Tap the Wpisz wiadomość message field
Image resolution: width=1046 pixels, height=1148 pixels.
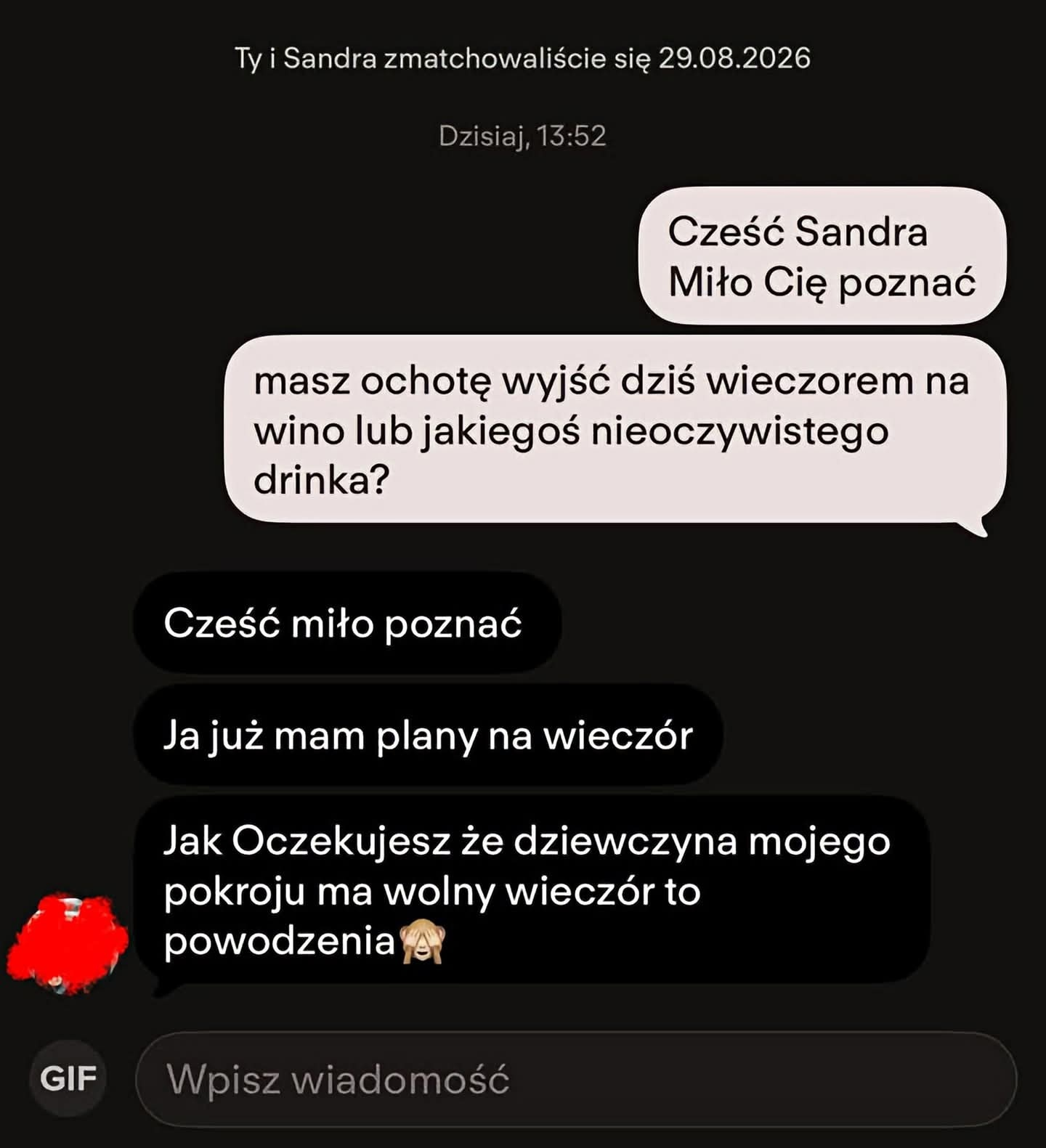coord(576,1079)
